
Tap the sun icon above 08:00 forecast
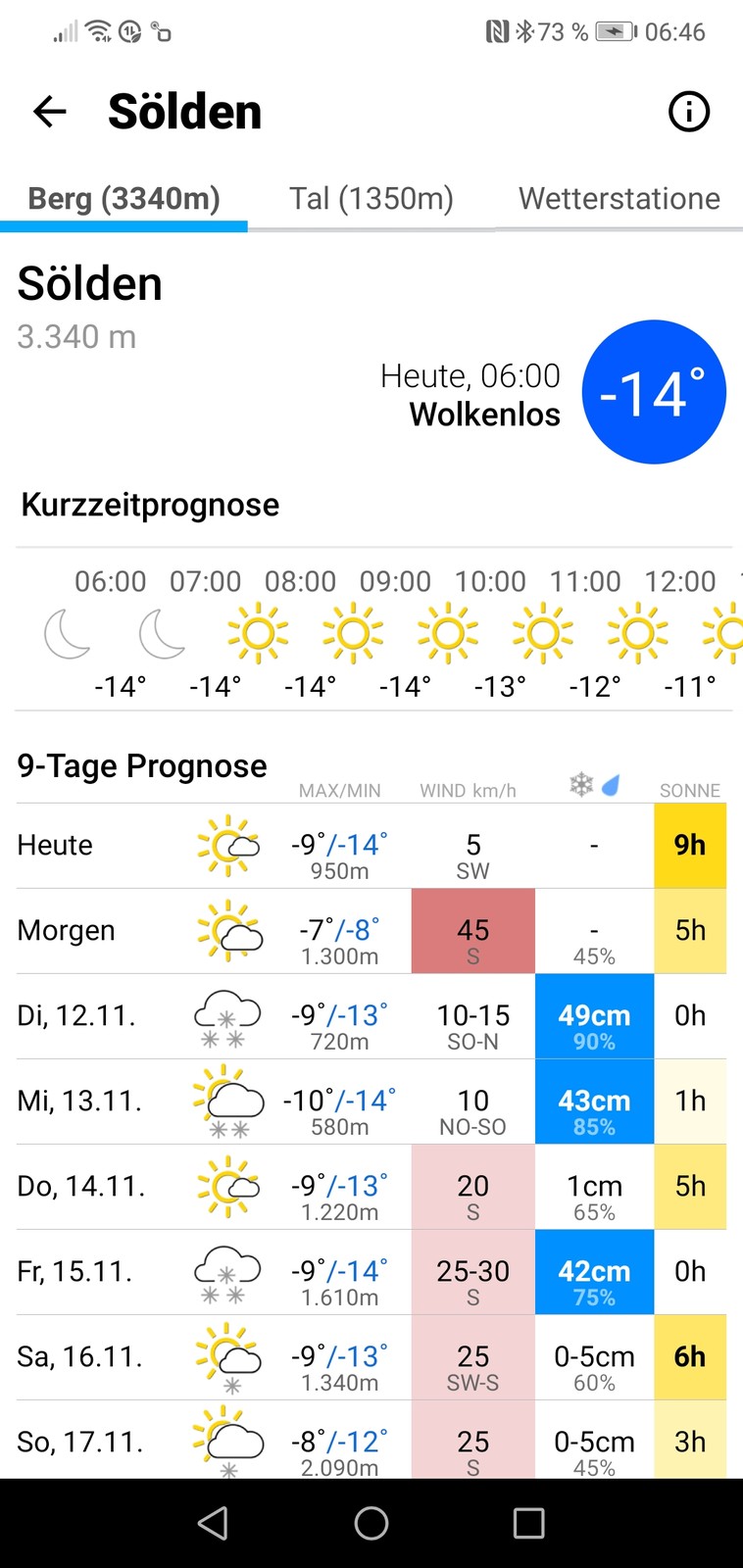[256, 632]
